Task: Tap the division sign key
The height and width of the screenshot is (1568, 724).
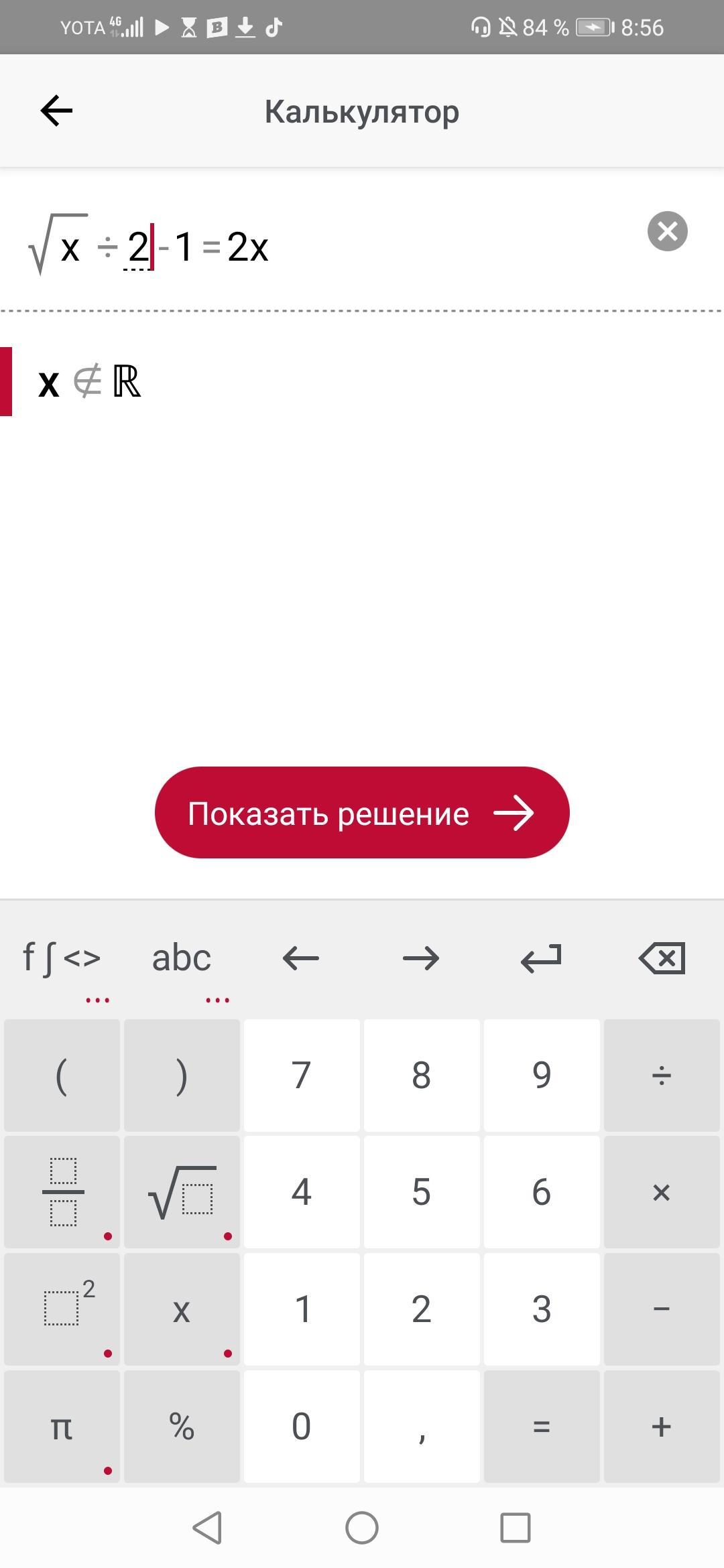Action: 661,1075
